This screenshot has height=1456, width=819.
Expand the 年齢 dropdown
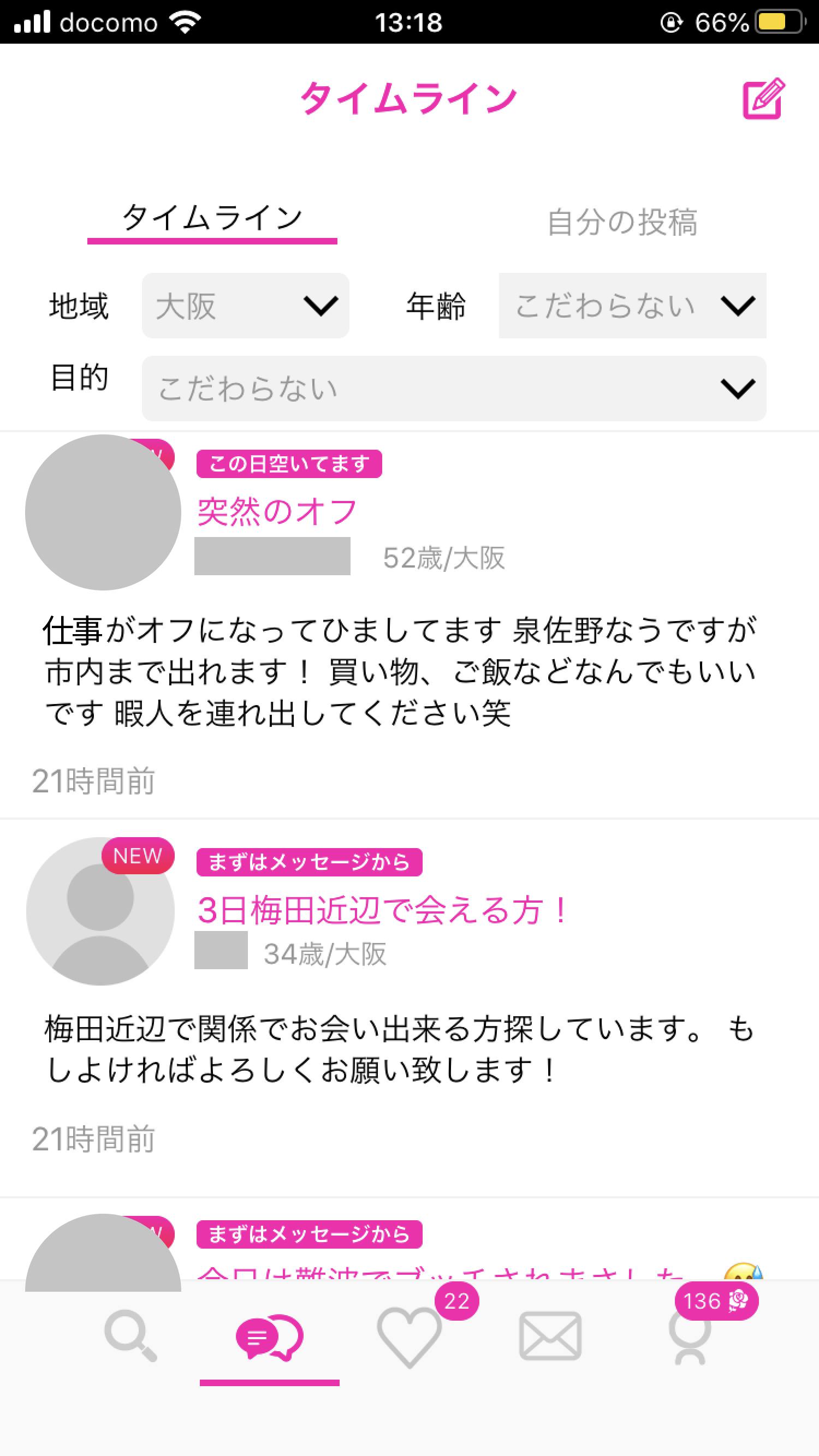pos(632,306)
